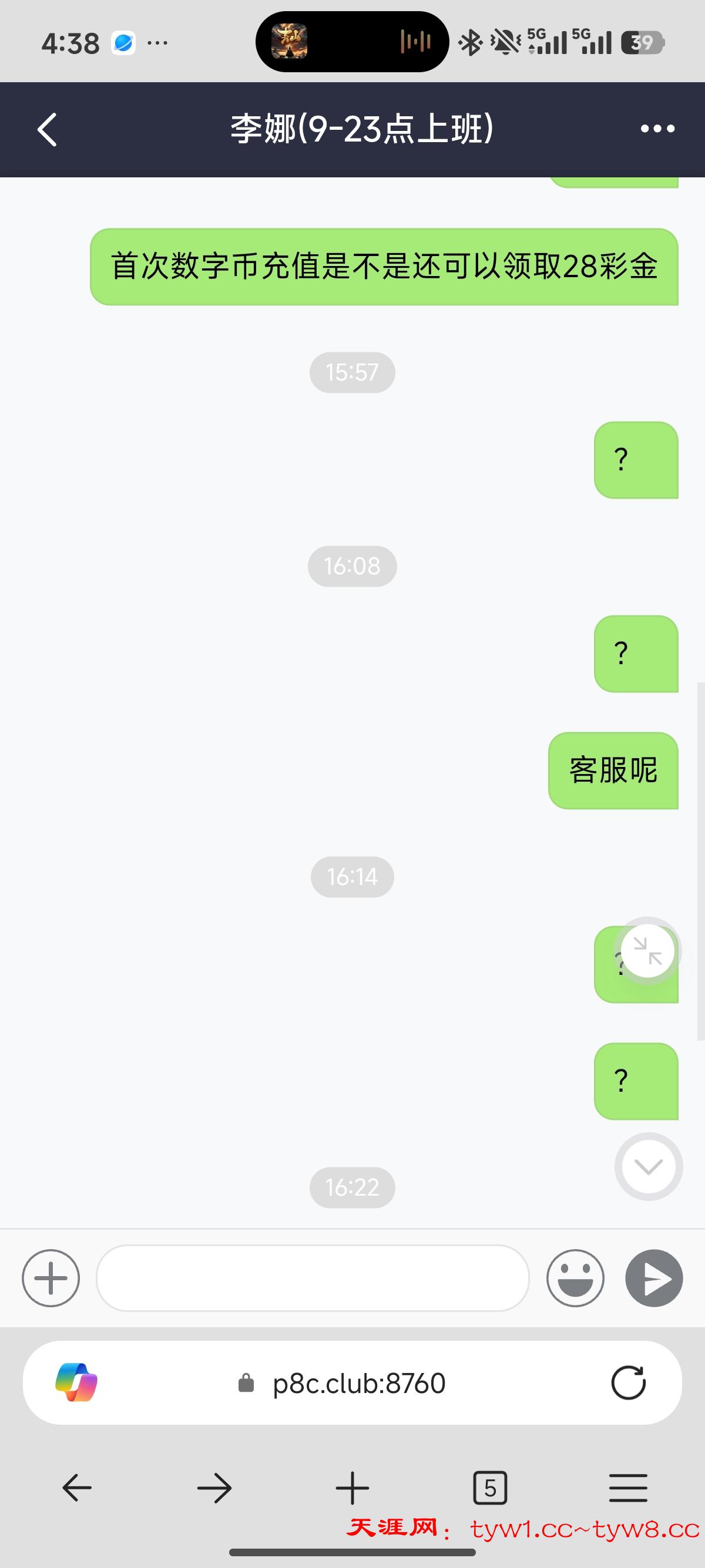Reload the current page
This screenshot has width=705, height=1568.
pyautogui.click(x=628, y=1383)
